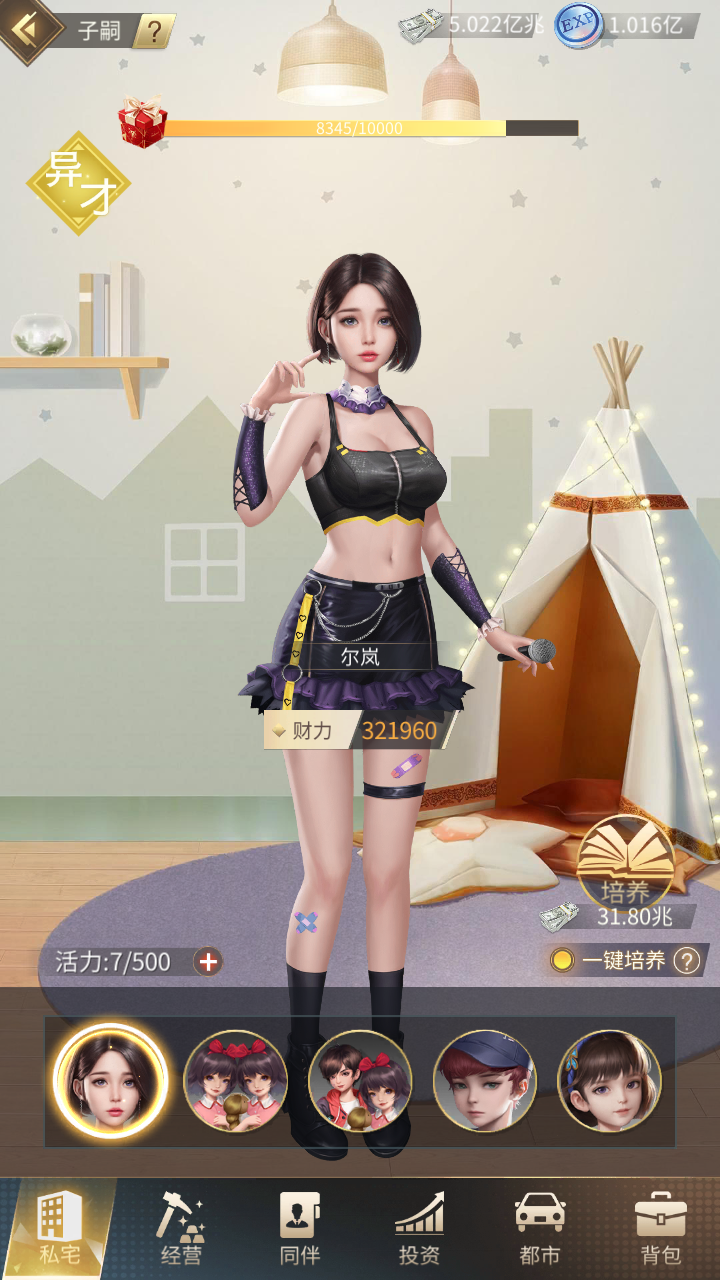Switch to the 投资 tab
This screenshot has height=1280, width=720.
(419, 1228)
